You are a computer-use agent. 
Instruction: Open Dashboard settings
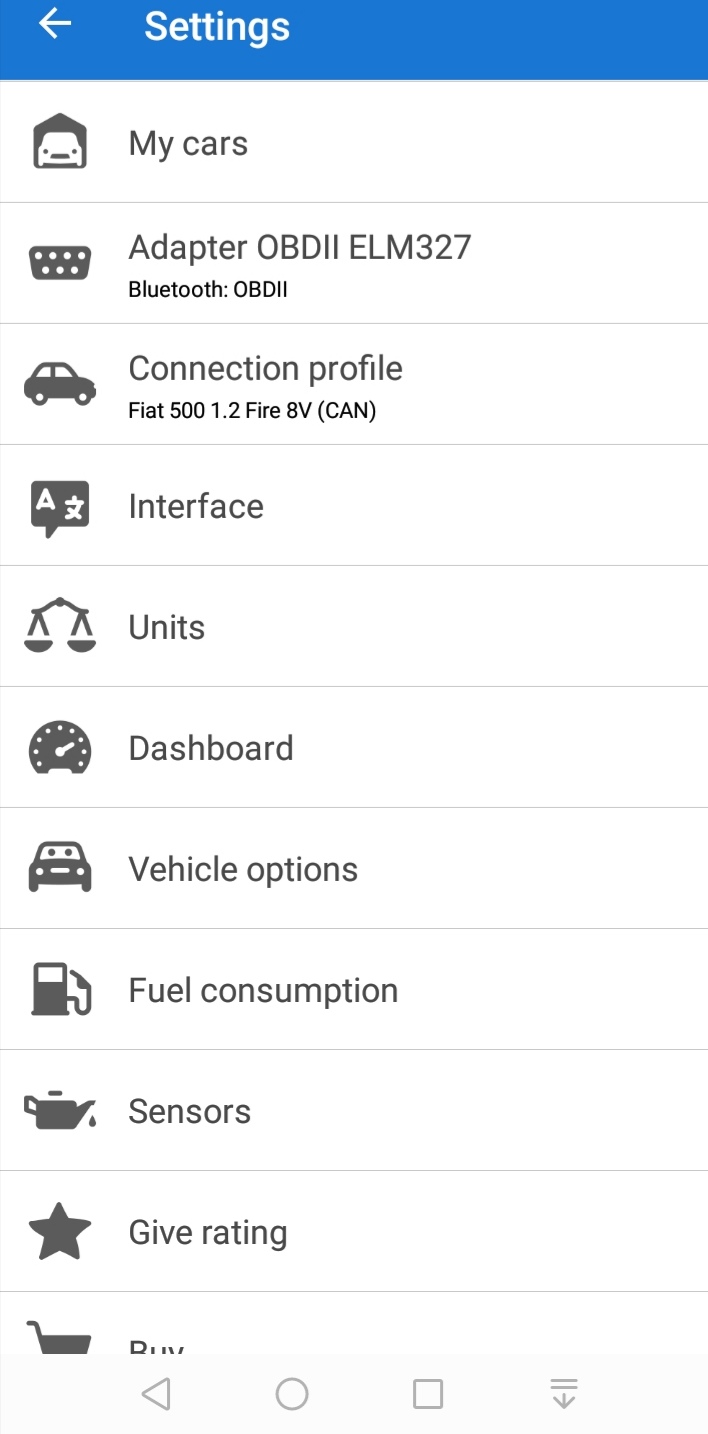click(354, 747)
